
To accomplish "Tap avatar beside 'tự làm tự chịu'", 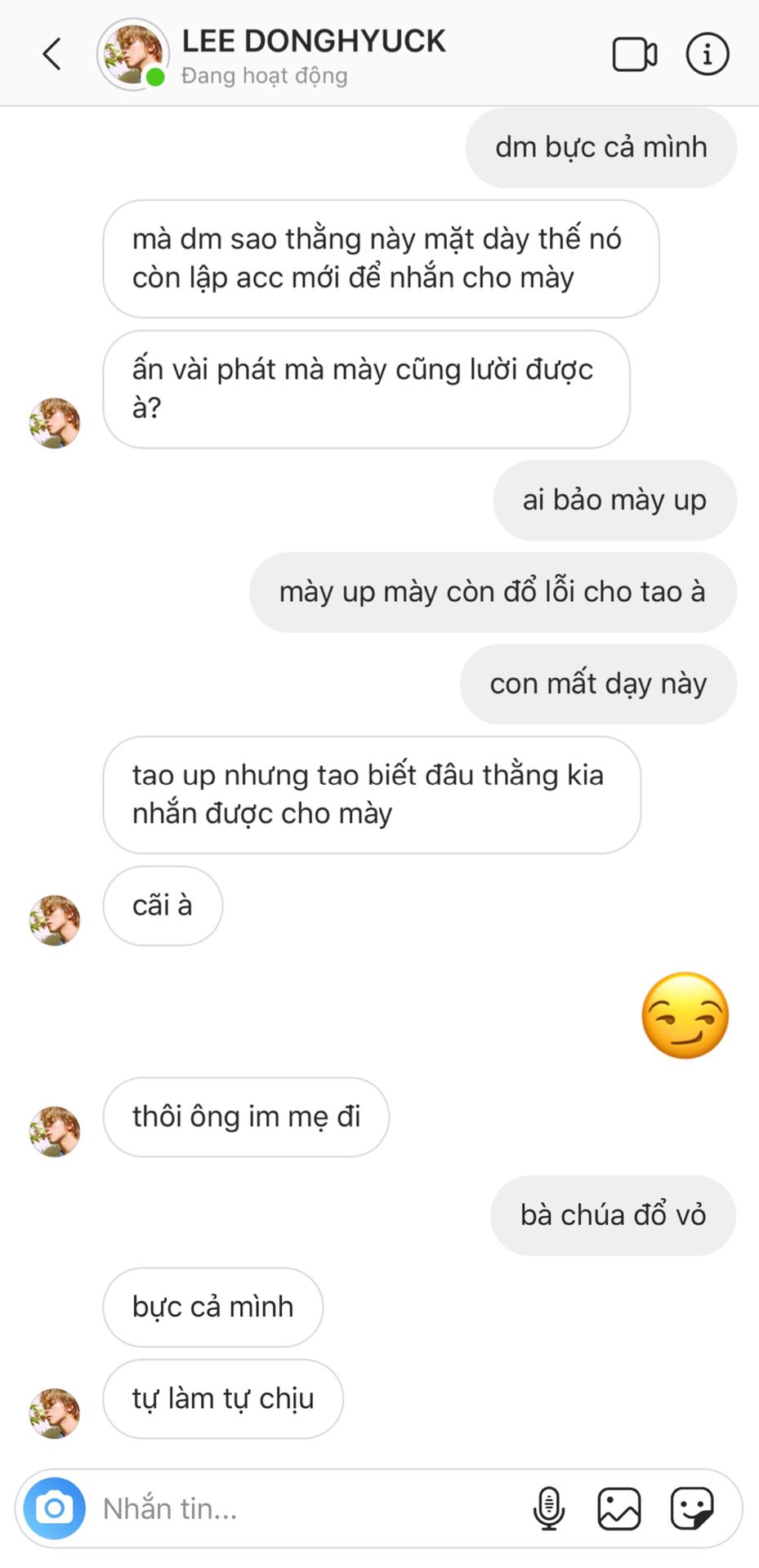I will coord(55,1413).
